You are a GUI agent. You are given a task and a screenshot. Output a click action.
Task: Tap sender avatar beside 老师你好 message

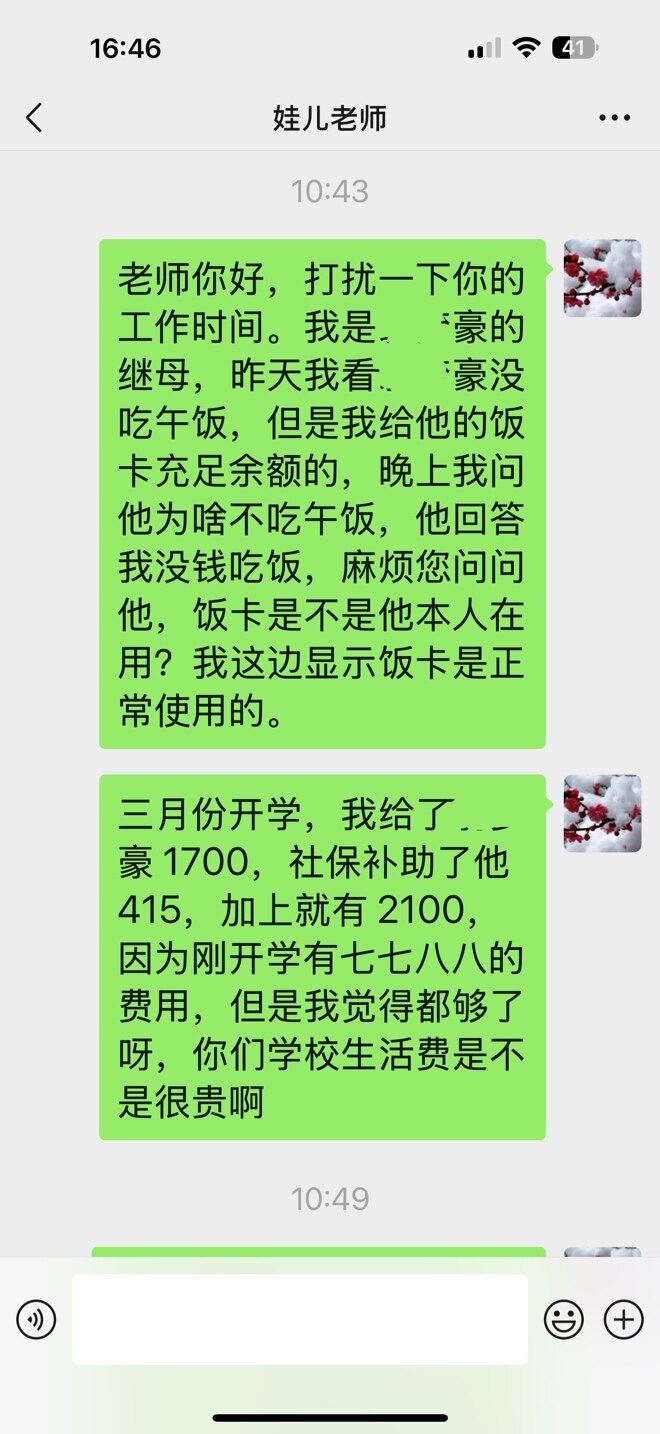[602, 278]
